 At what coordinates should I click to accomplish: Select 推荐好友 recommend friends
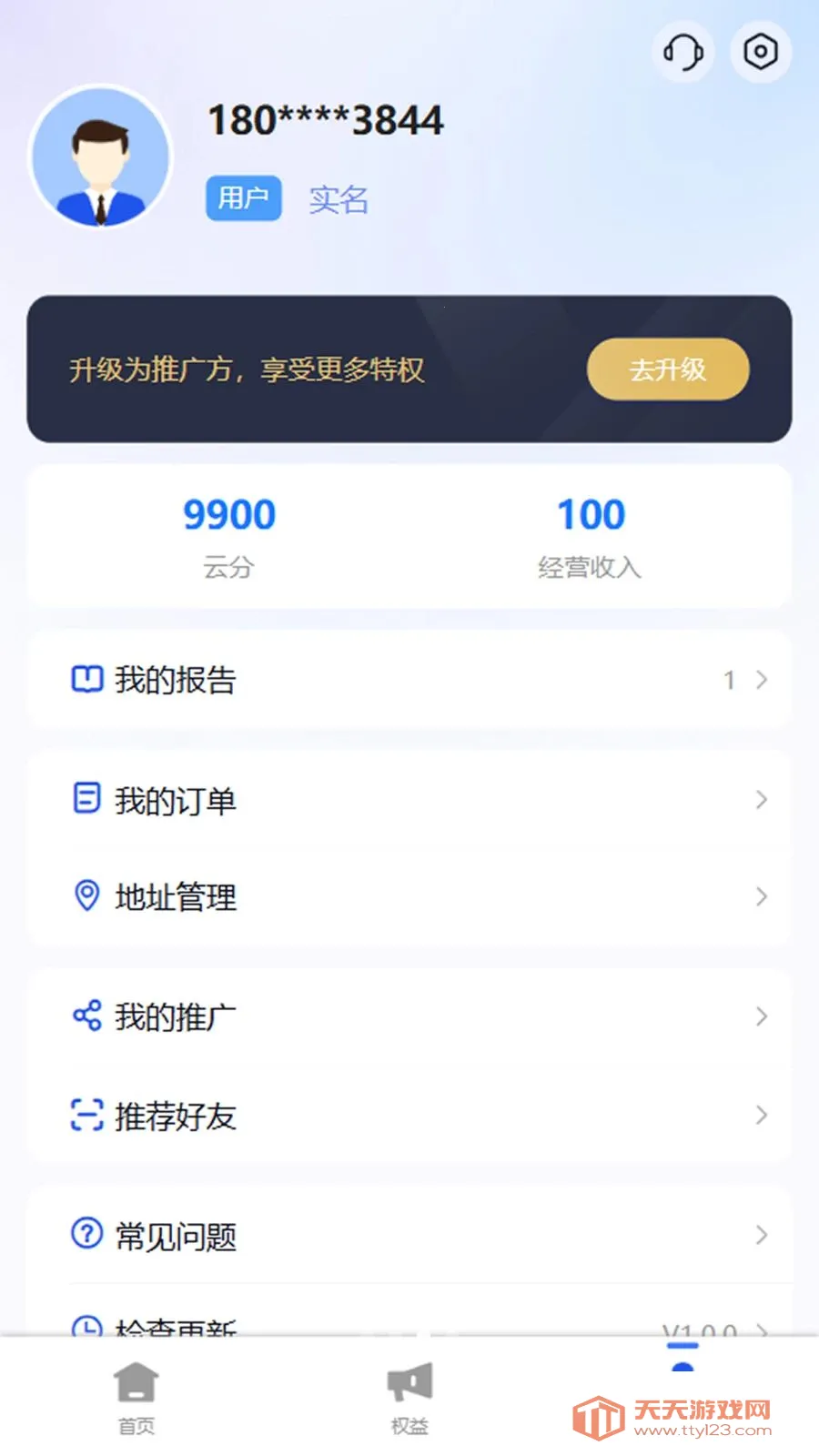(409, 1116)
